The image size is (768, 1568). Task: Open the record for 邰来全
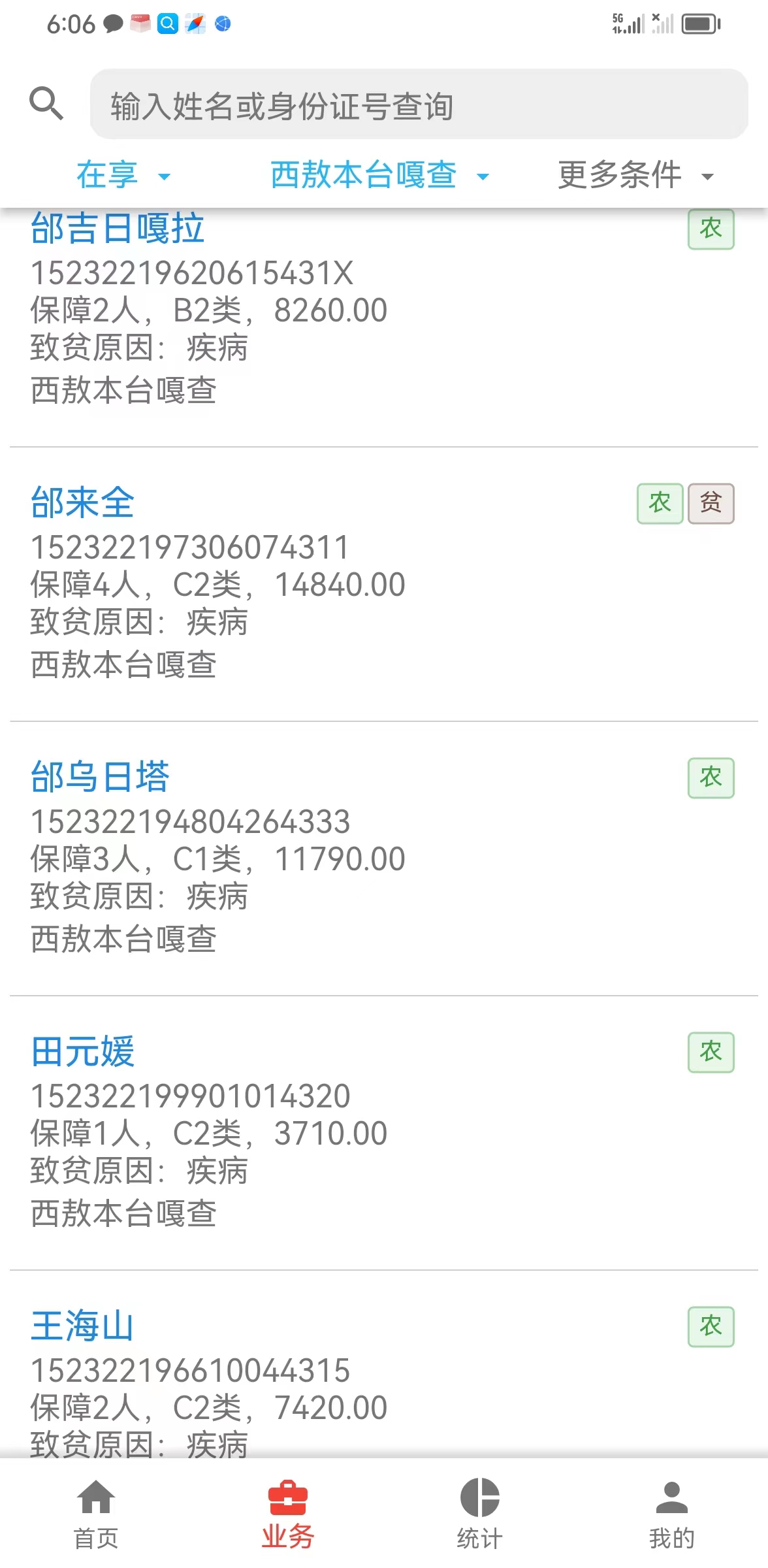(384, 585)
